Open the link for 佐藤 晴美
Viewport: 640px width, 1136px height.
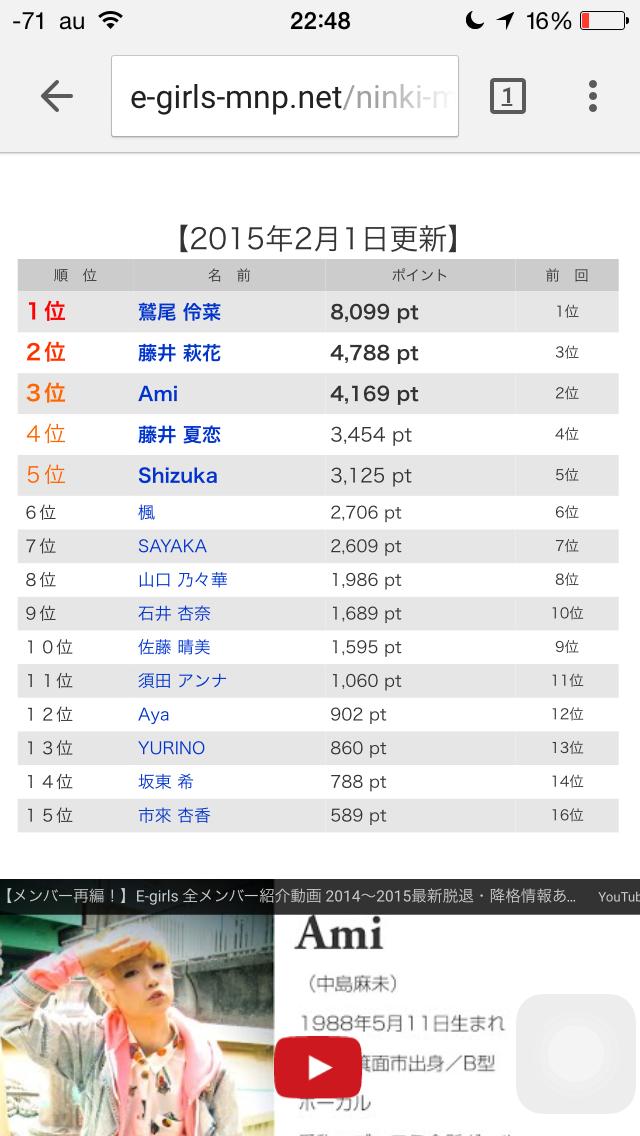[x=174, y=647]
